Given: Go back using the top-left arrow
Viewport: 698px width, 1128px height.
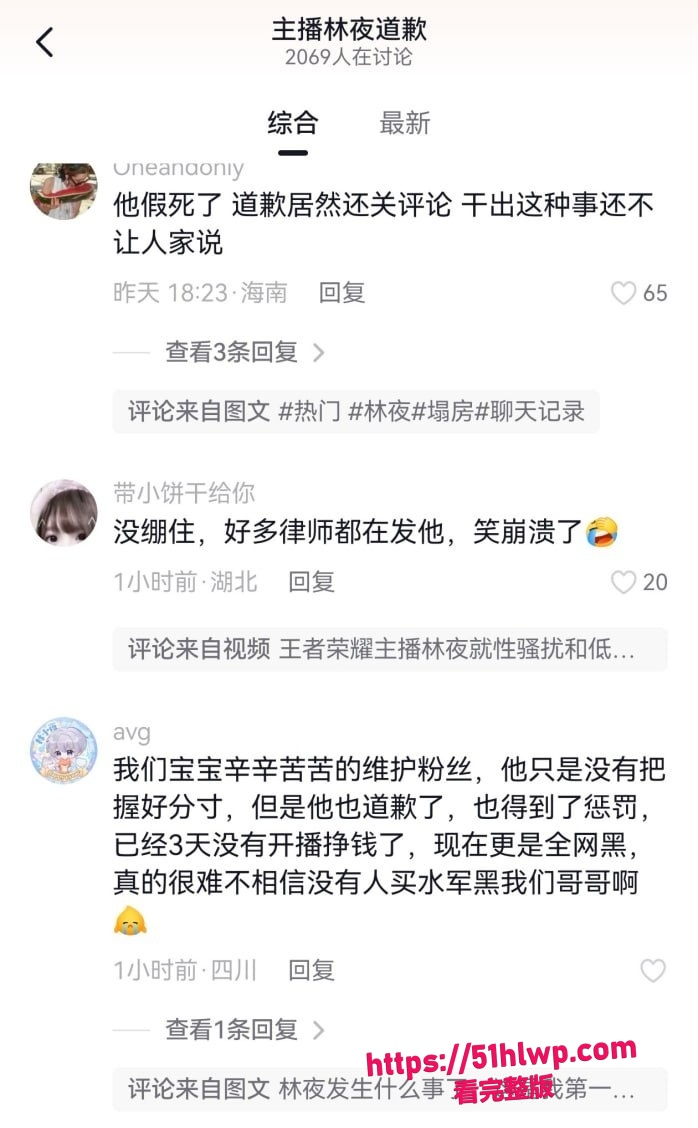Looking at the screenshot, I should [45, 42].
